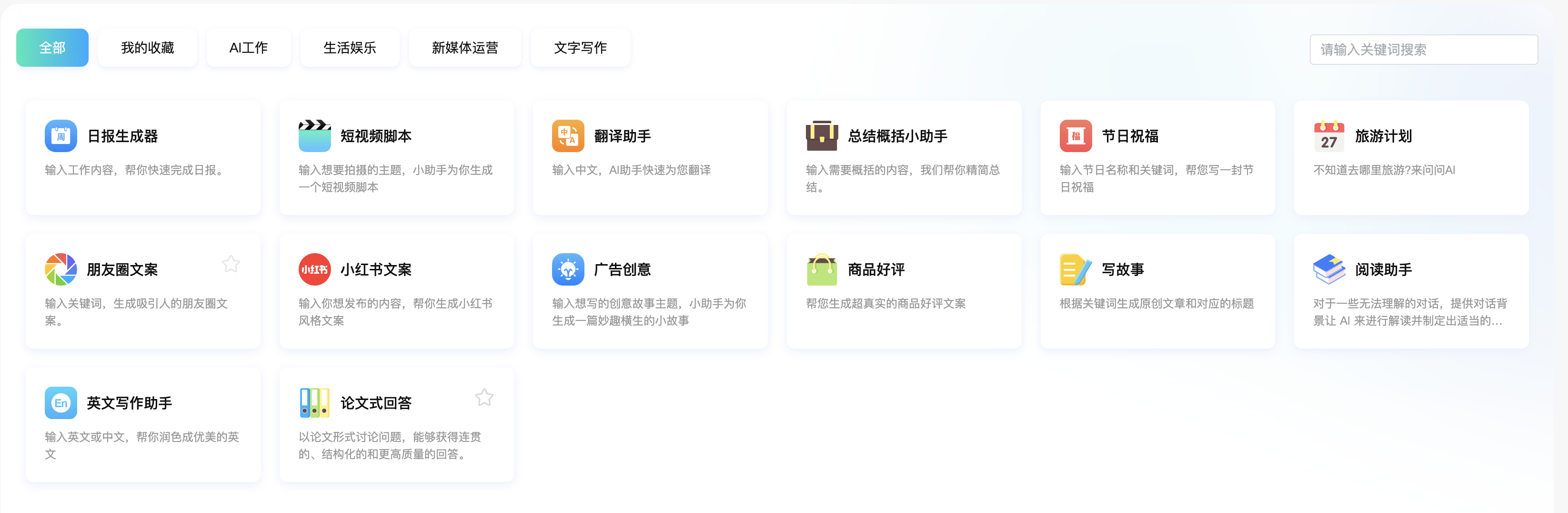Open the 生活娱乐 category
Screen dimensions: 1568x513
350,48
